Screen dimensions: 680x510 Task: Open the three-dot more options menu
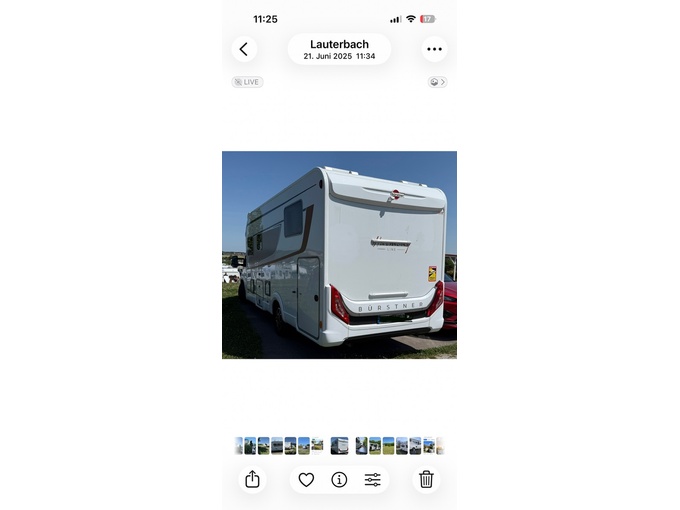pos(434,49)
